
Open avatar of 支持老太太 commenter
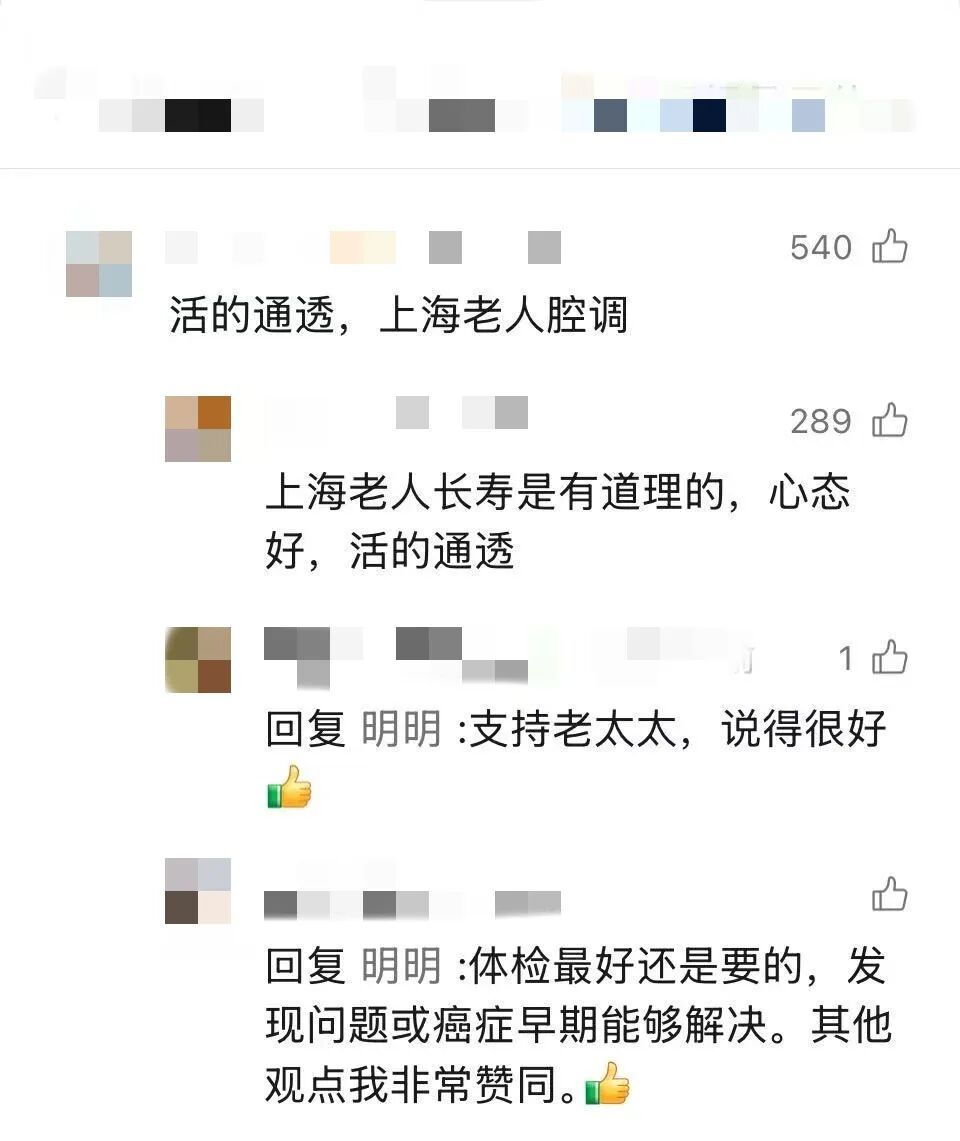(198, 660)
